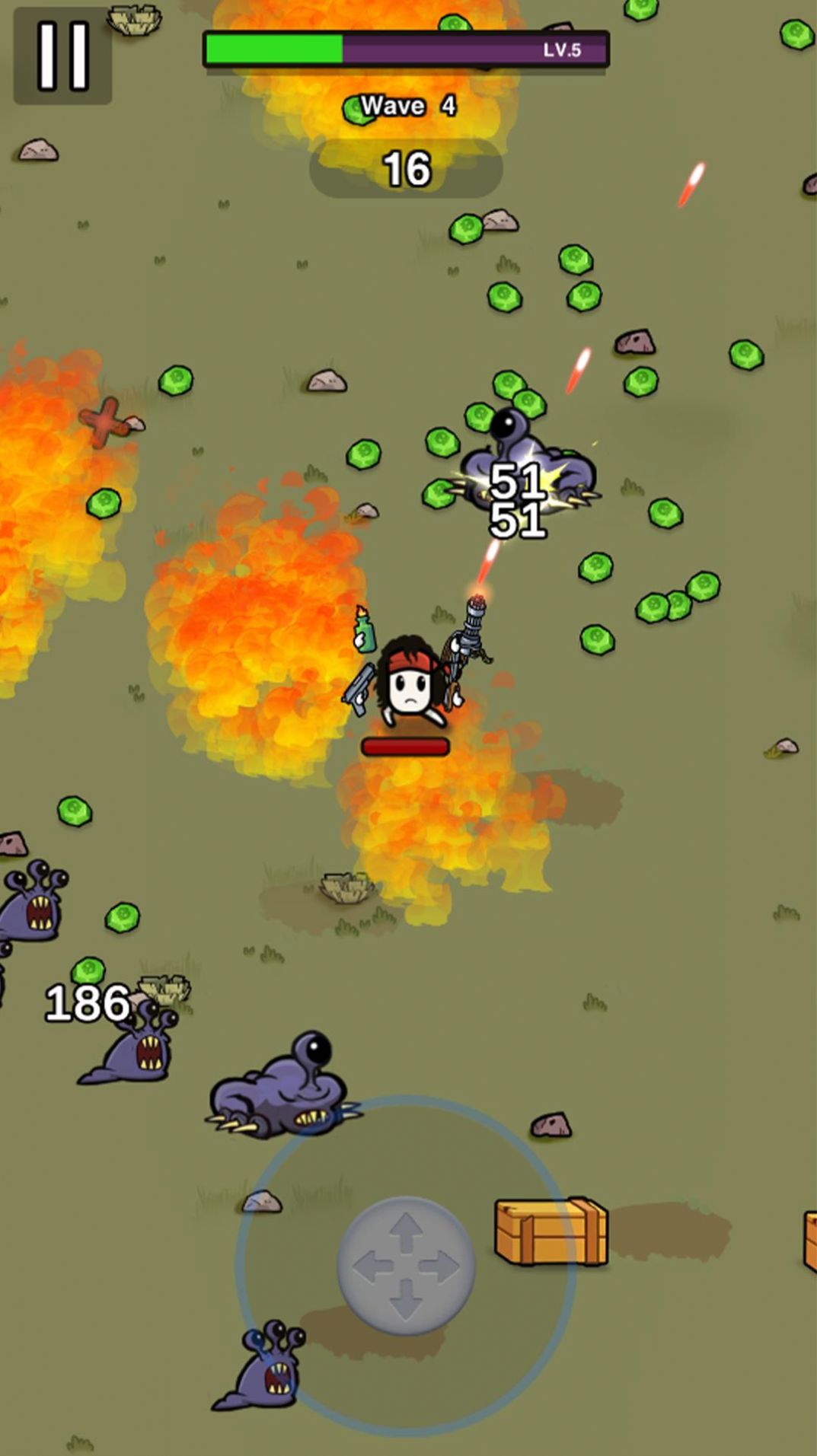
Task: Tap the orange X marker on the left
Action: [107, 422]
